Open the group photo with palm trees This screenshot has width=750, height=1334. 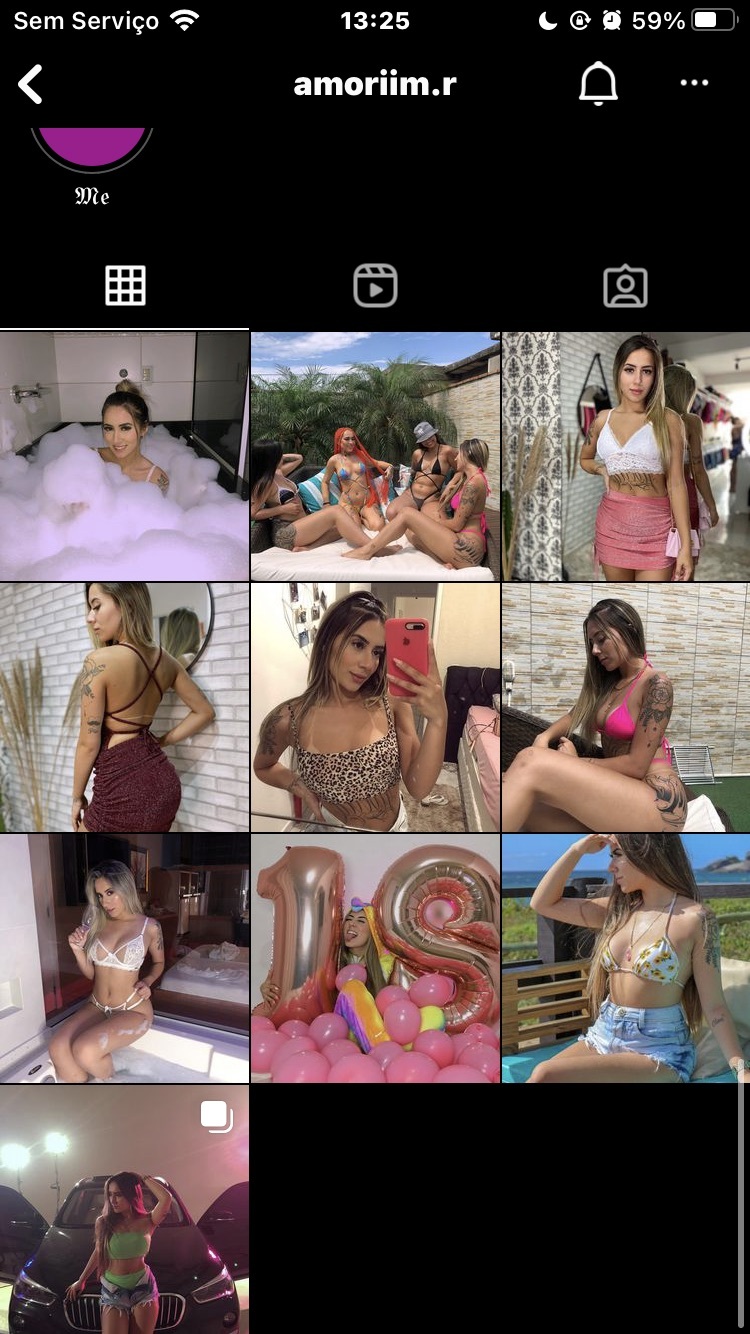(375, 456)
